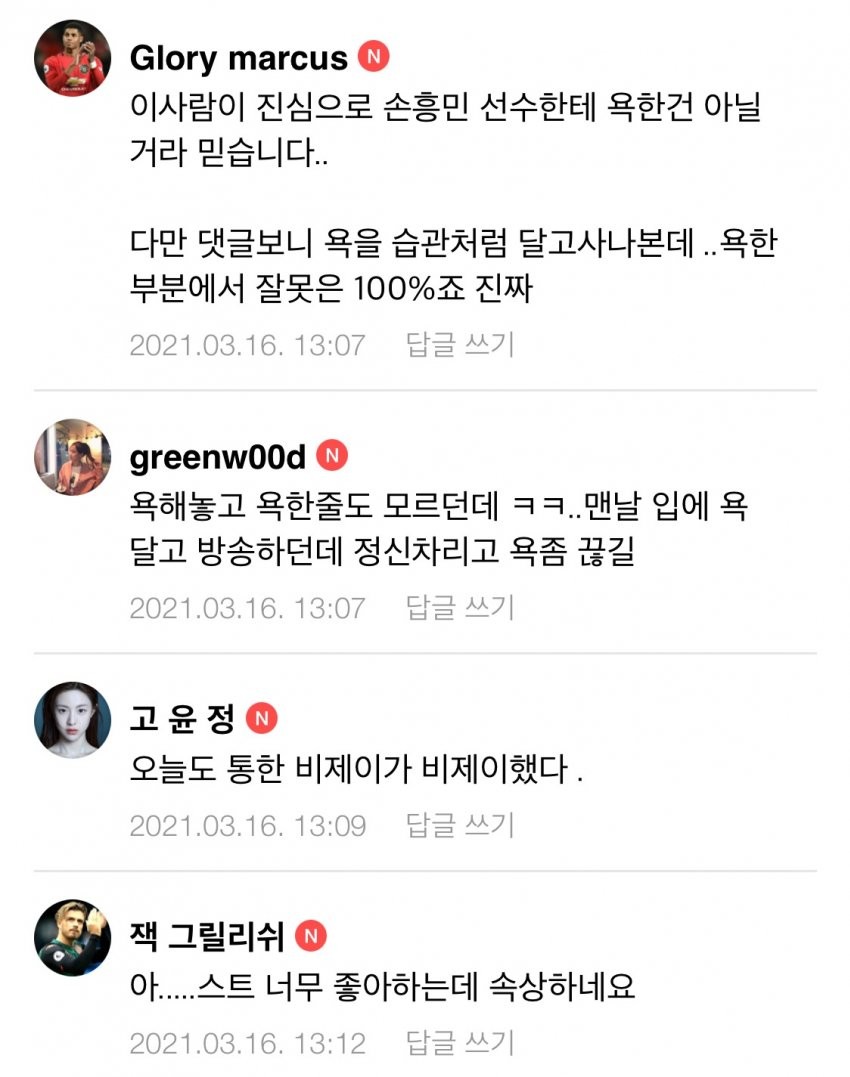Reply to greenw00d's comment
The image size is (850, 1077).
pos(459,607)
